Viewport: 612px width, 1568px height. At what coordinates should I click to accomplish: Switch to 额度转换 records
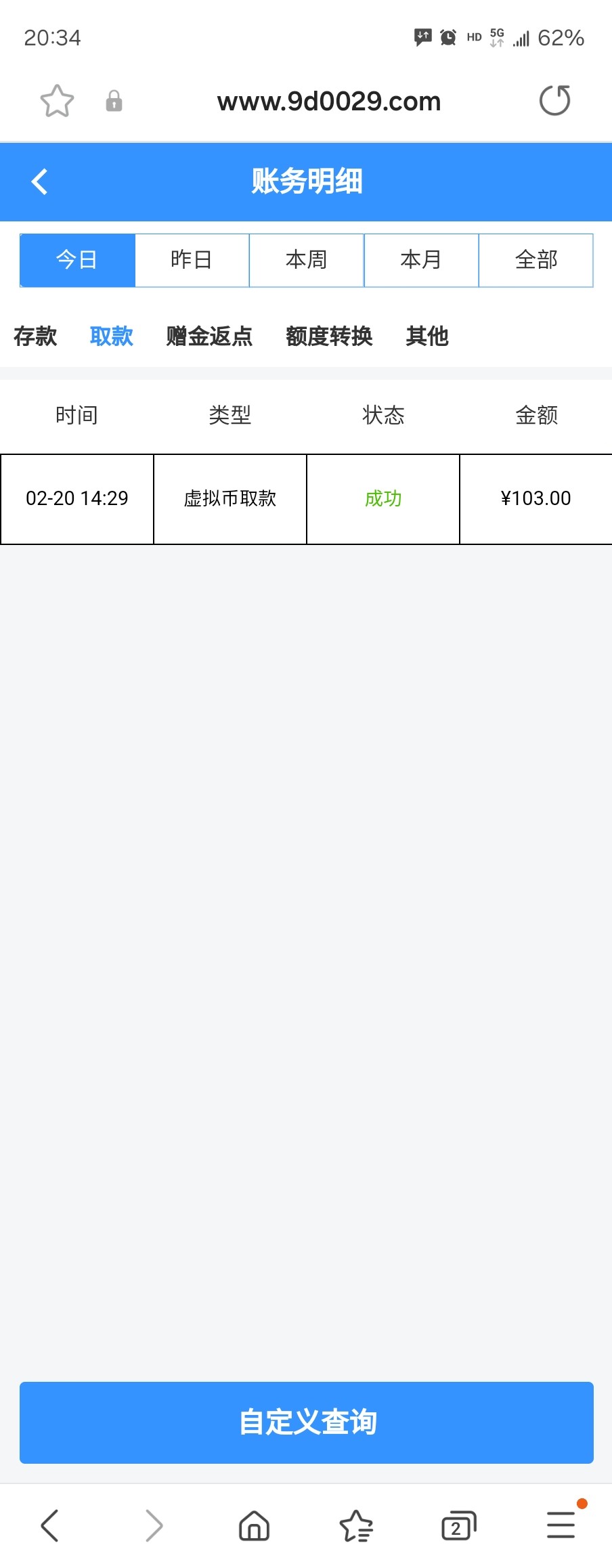point(329,336)
